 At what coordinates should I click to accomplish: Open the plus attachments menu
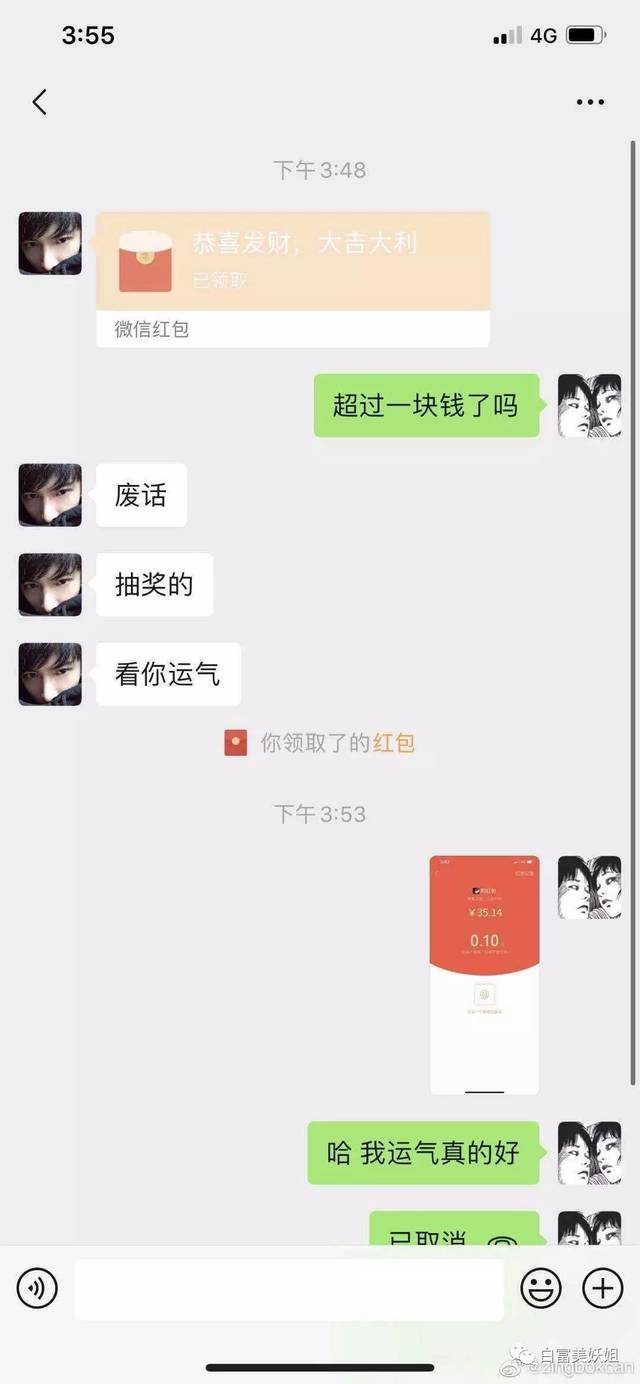[602, 1288]
